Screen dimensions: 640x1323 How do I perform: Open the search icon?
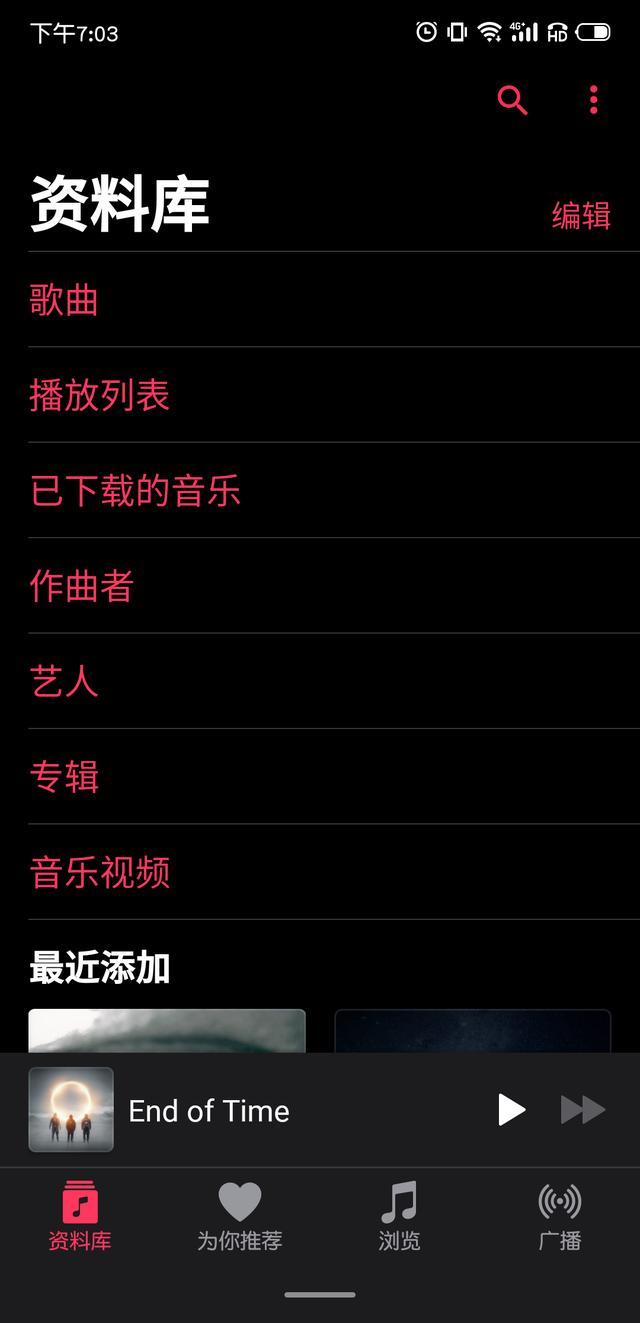[512, 100]
